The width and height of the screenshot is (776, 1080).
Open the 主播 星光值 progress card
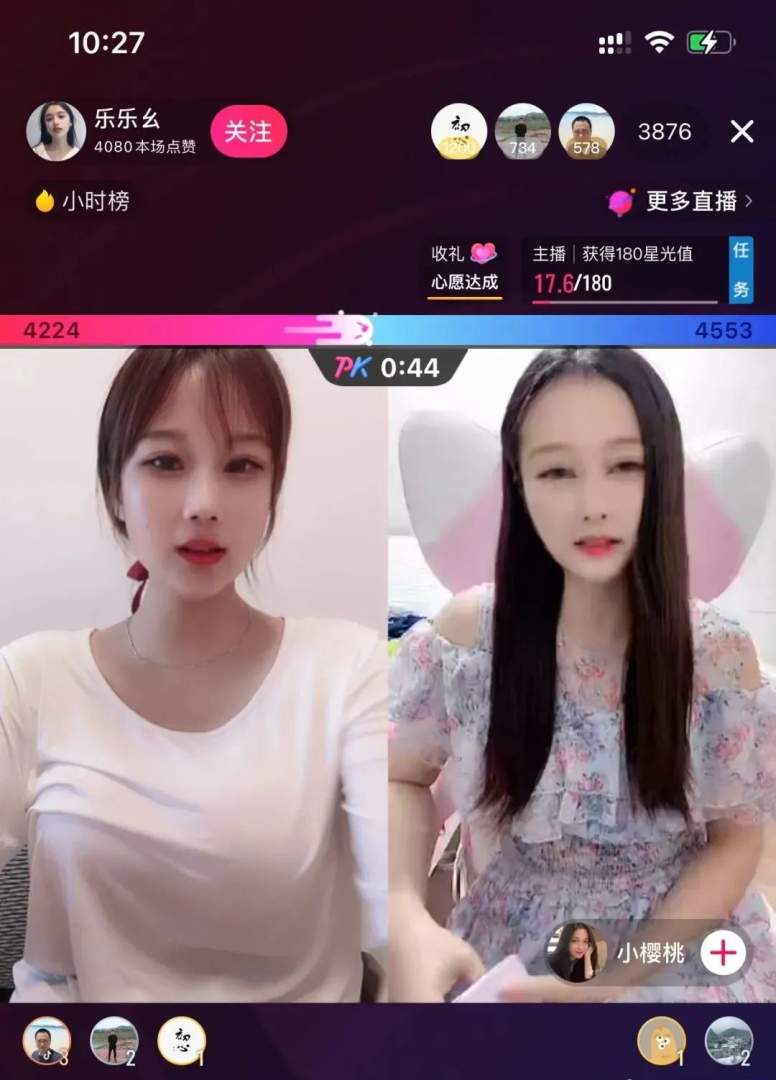point(625,270)
